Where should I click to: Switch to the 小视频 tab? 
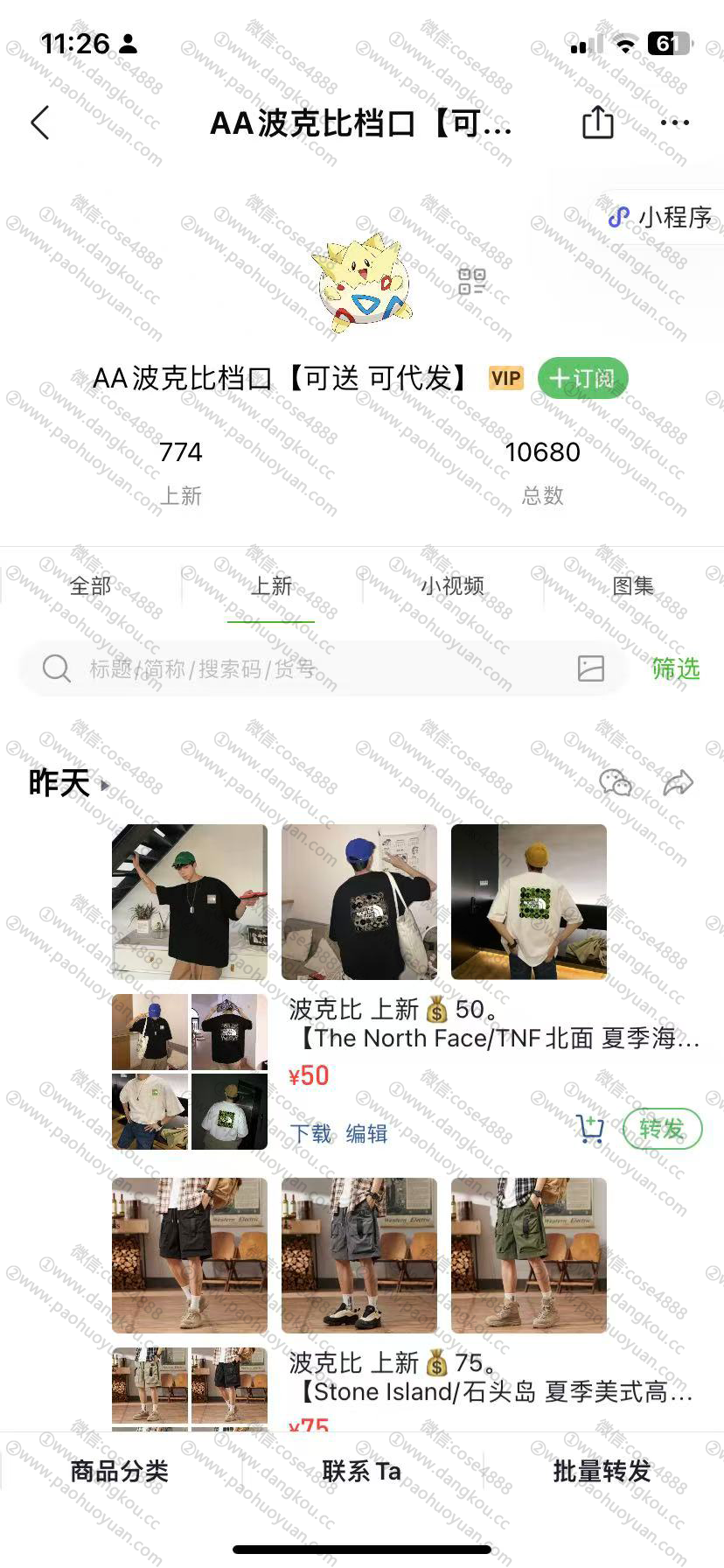click(x=452, y=585)
